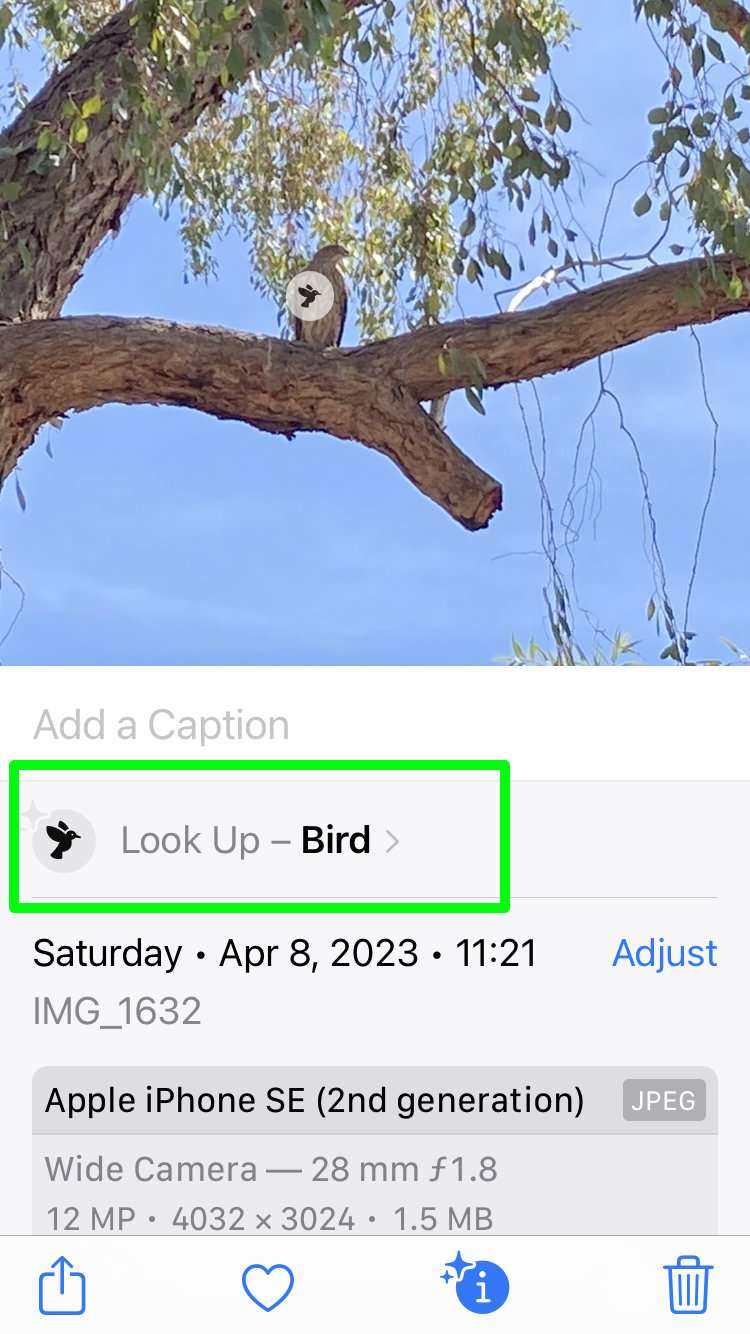
Task: Adjust the photo's date and time
Action: 664,953
